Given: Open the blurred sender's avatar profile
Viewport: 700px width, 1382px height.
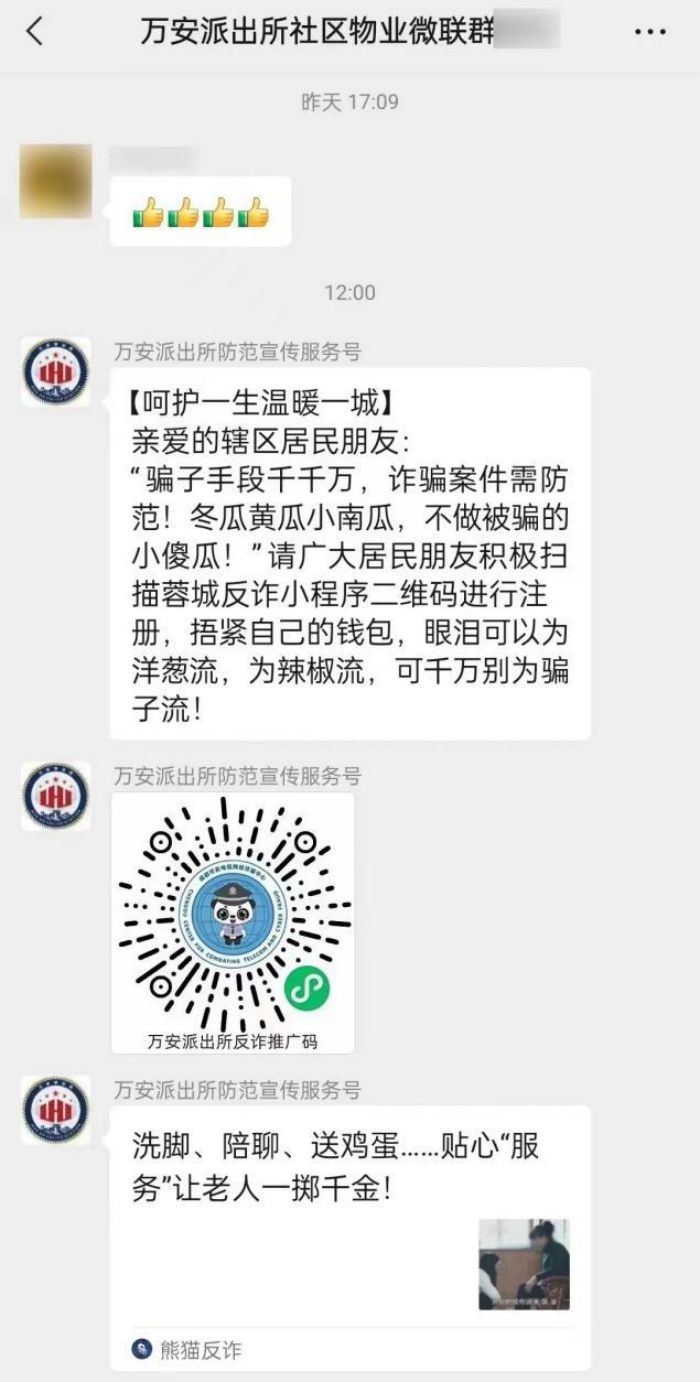Looking at the screenshot, I should [x=56, y=181].
